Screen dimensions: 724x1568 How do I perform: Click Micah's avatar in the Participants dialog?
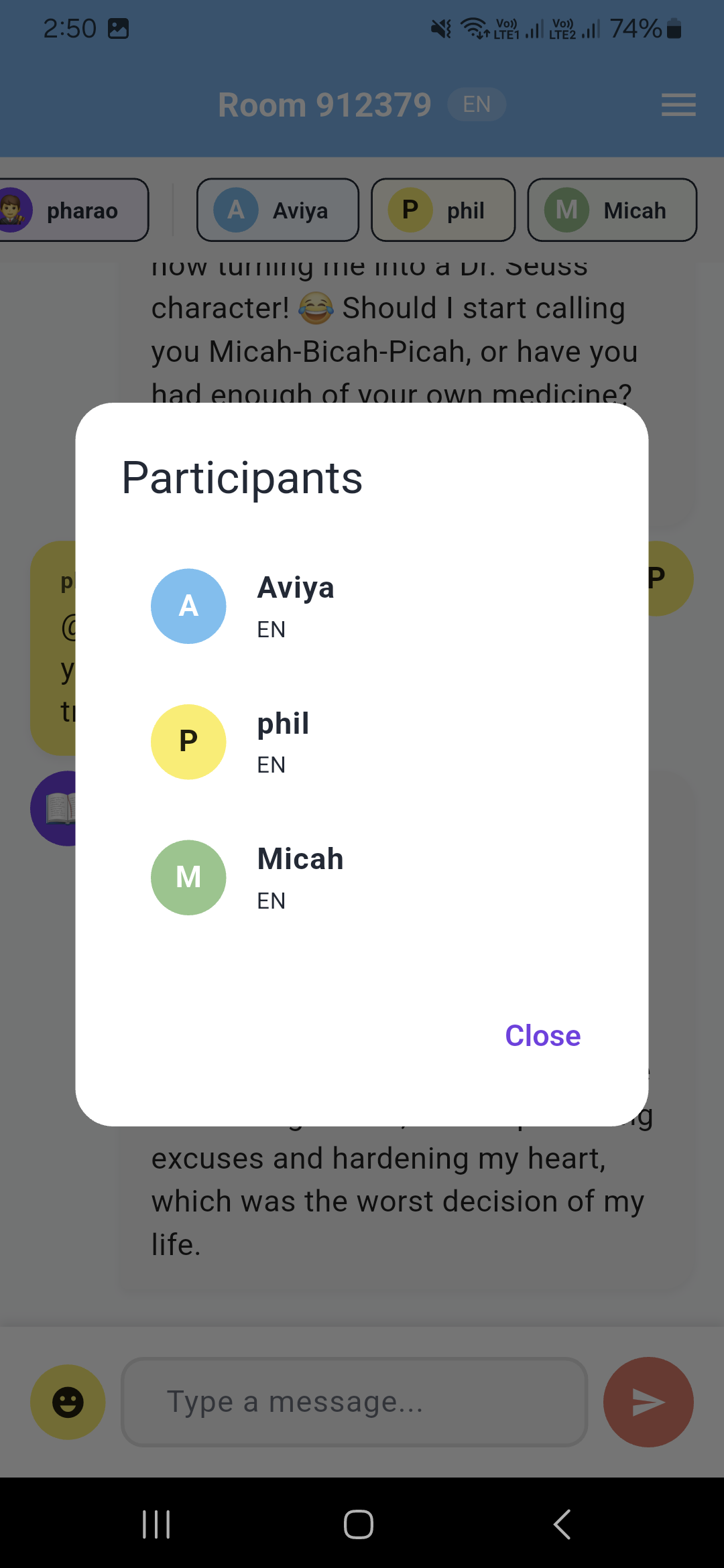click(188, 877)
